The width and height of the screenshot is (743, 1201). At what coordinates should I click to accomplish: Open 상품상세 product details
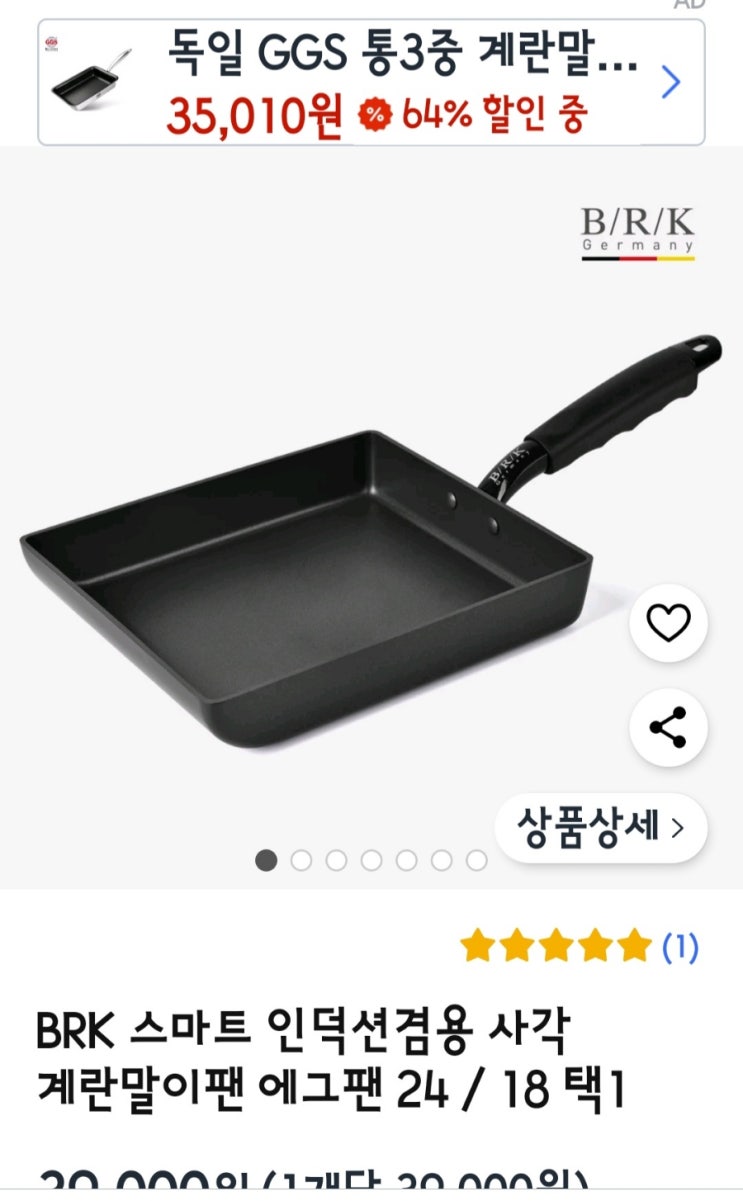pyautogui.click(x=600, y=827)
